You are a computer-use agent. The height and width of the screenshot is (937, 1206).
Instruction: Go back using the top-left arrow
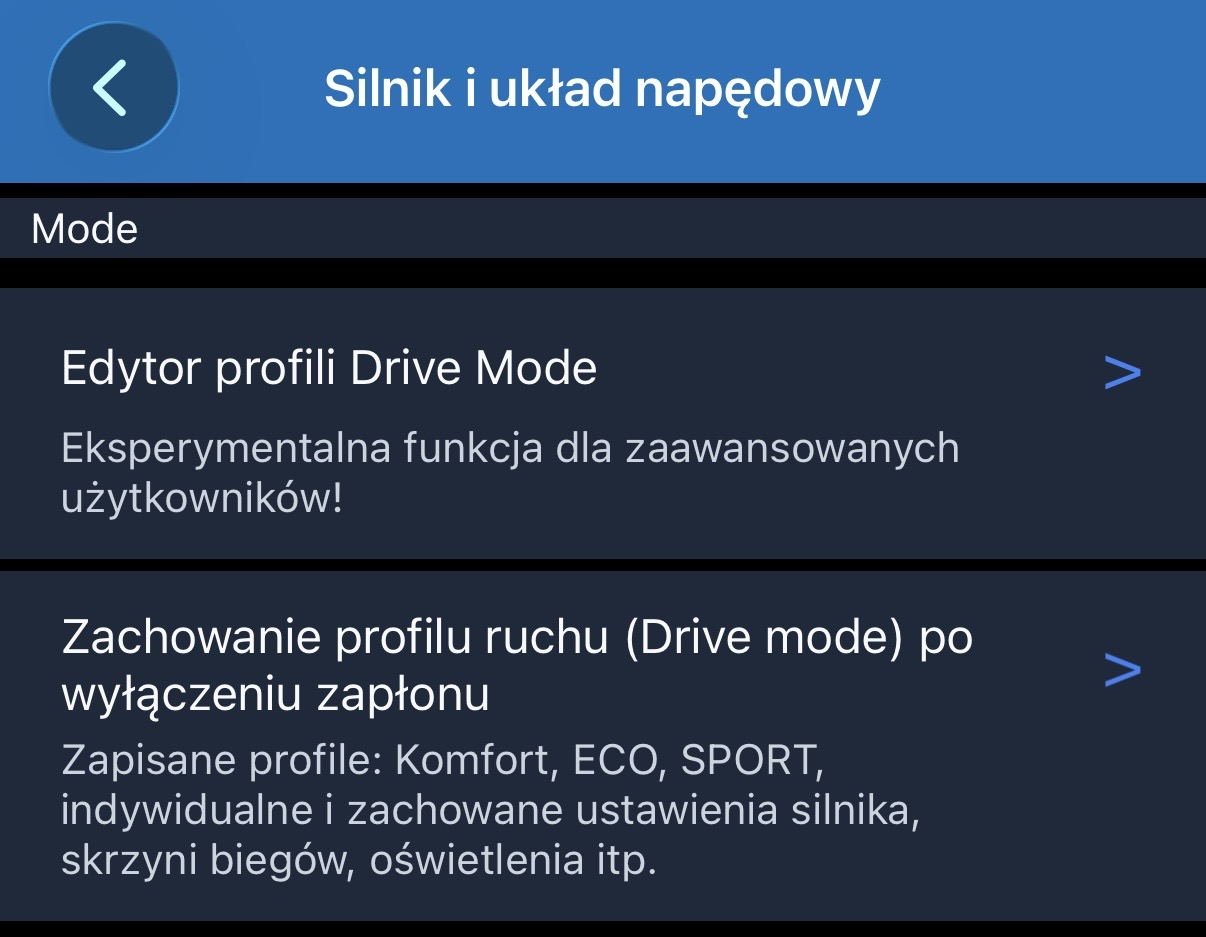[113, 88]
